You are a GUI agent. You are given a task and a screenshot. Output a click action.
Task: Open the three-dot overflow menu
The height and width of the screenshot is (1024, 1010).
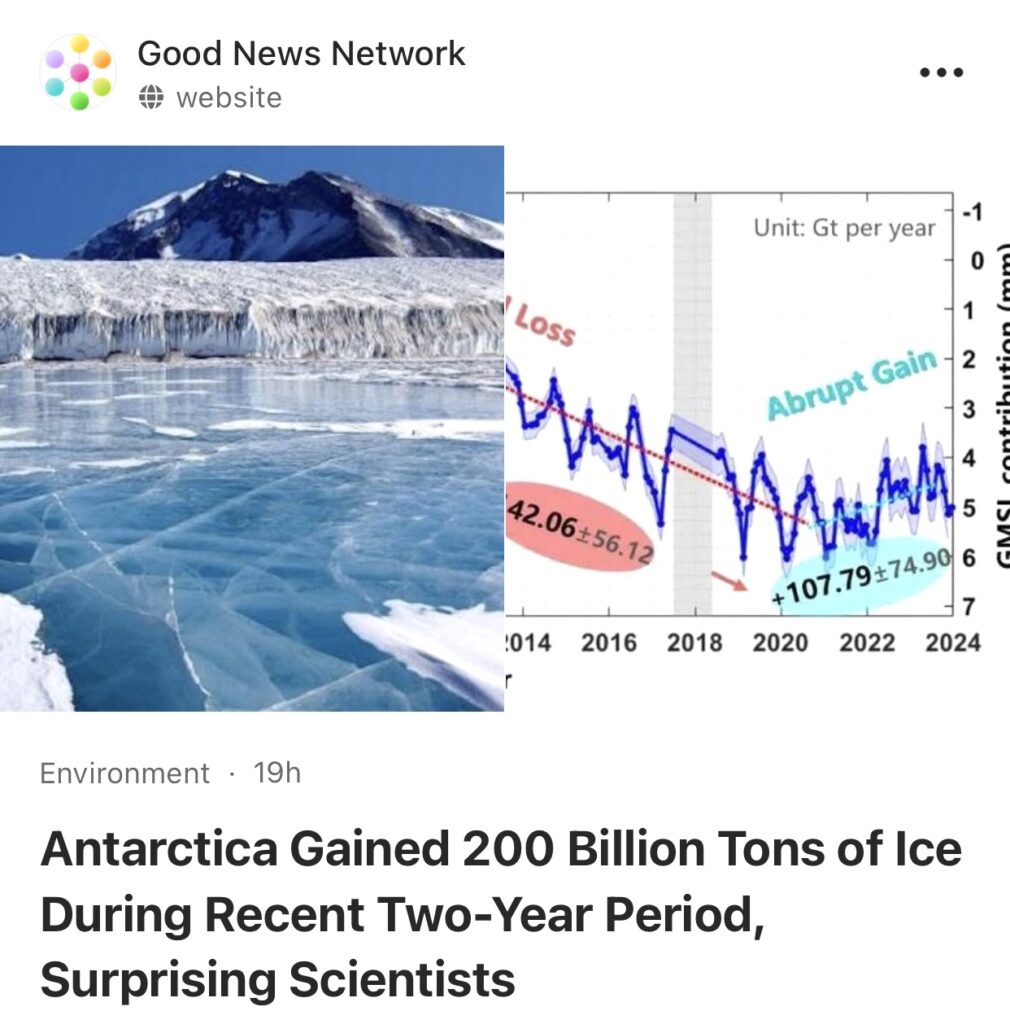(x=940, y=73)
